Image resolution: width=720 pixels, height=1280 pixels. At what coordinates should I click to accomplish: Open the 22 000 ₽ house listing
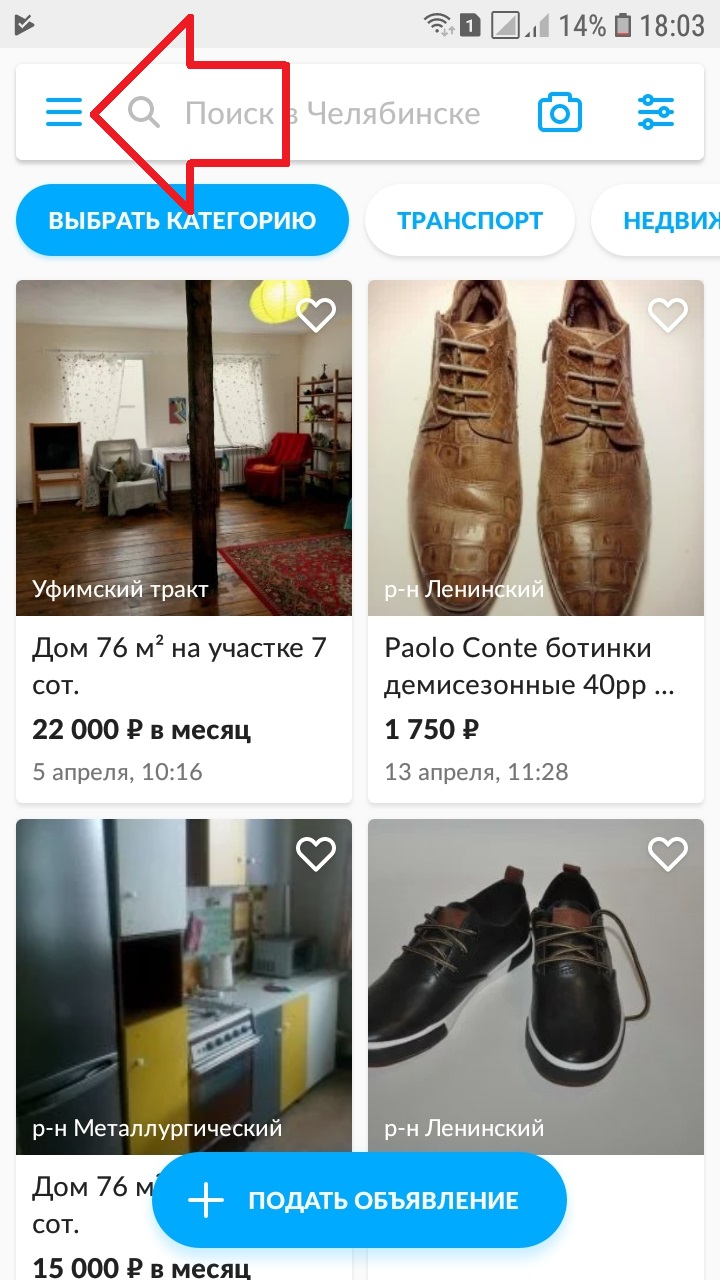[184, 540]
